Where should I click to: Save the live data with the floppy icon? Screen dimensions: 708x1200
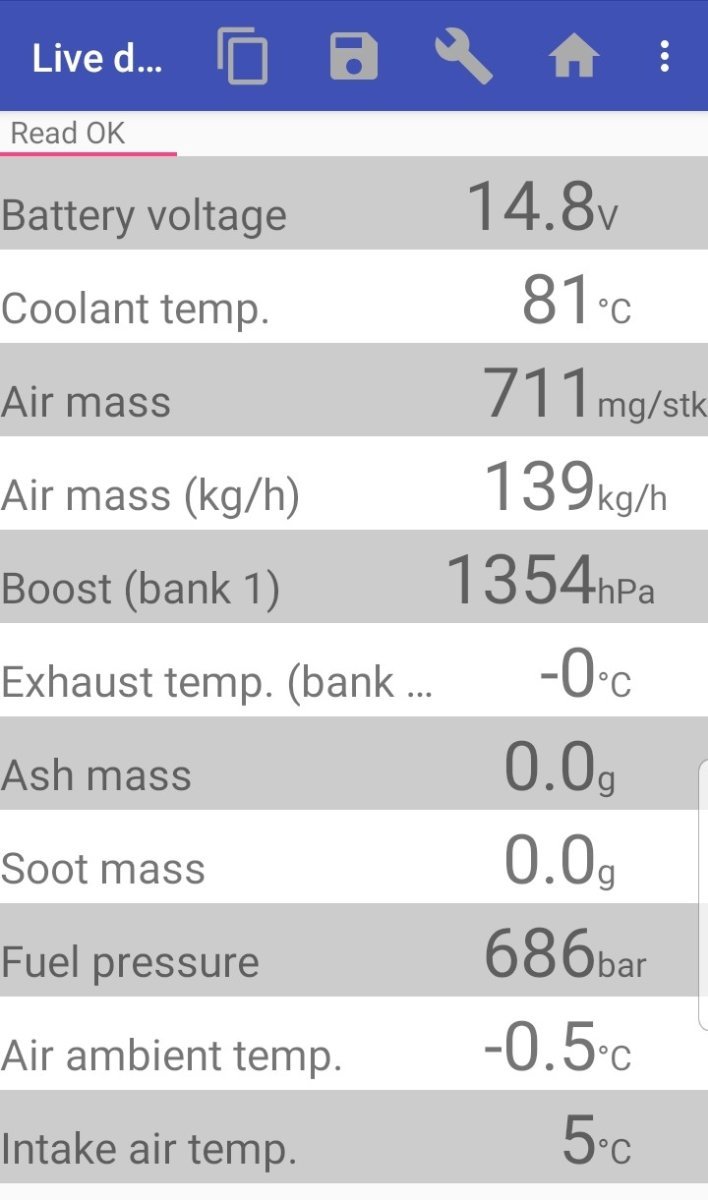coord(354,56)
